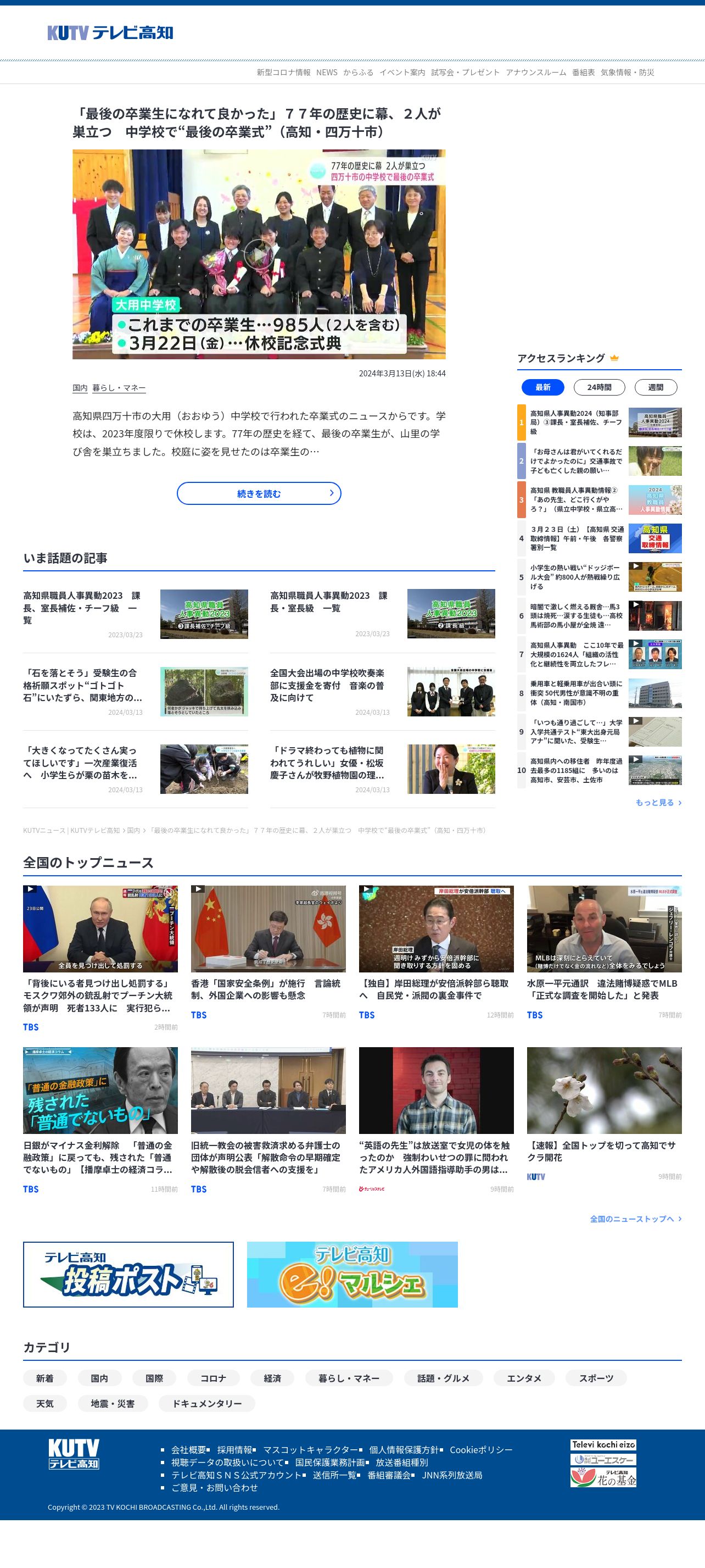Screen dimensions: 705x1568
Task: Open the ゴトゴト石 prank article
Action: 136,692
